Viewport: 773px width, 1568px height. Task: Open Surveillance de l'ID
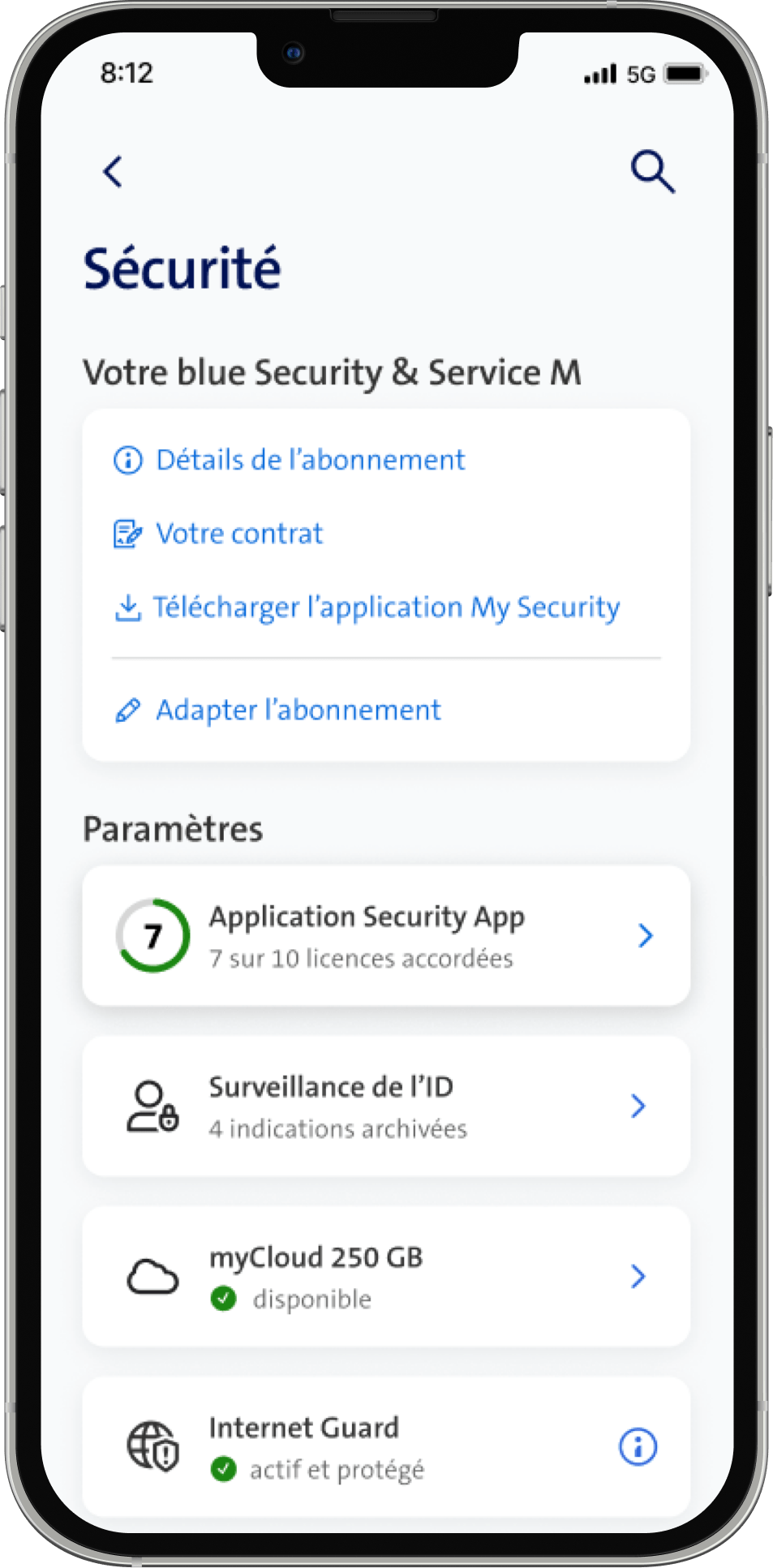click(x=386, y=1106)
